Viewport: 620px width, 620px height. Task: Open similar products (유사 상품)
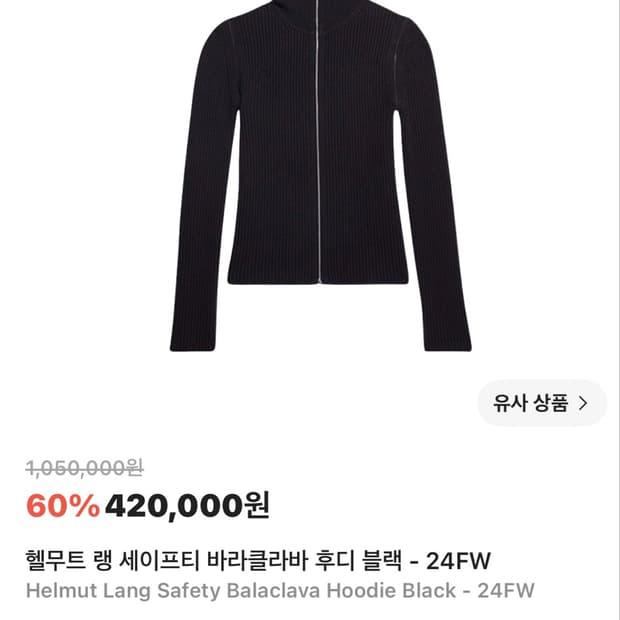541,403
